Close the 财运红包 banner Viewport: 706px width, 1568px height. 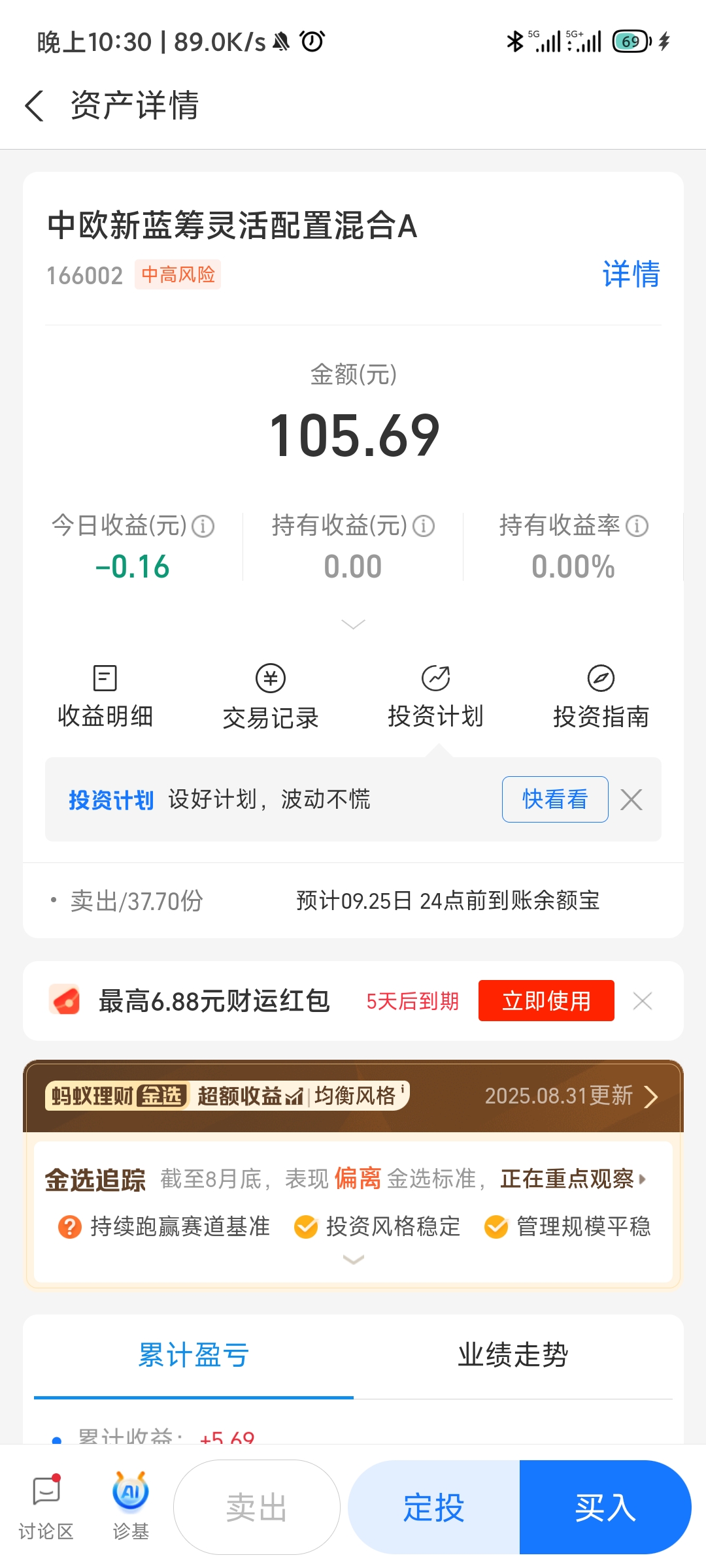[x=643, y=1000]
